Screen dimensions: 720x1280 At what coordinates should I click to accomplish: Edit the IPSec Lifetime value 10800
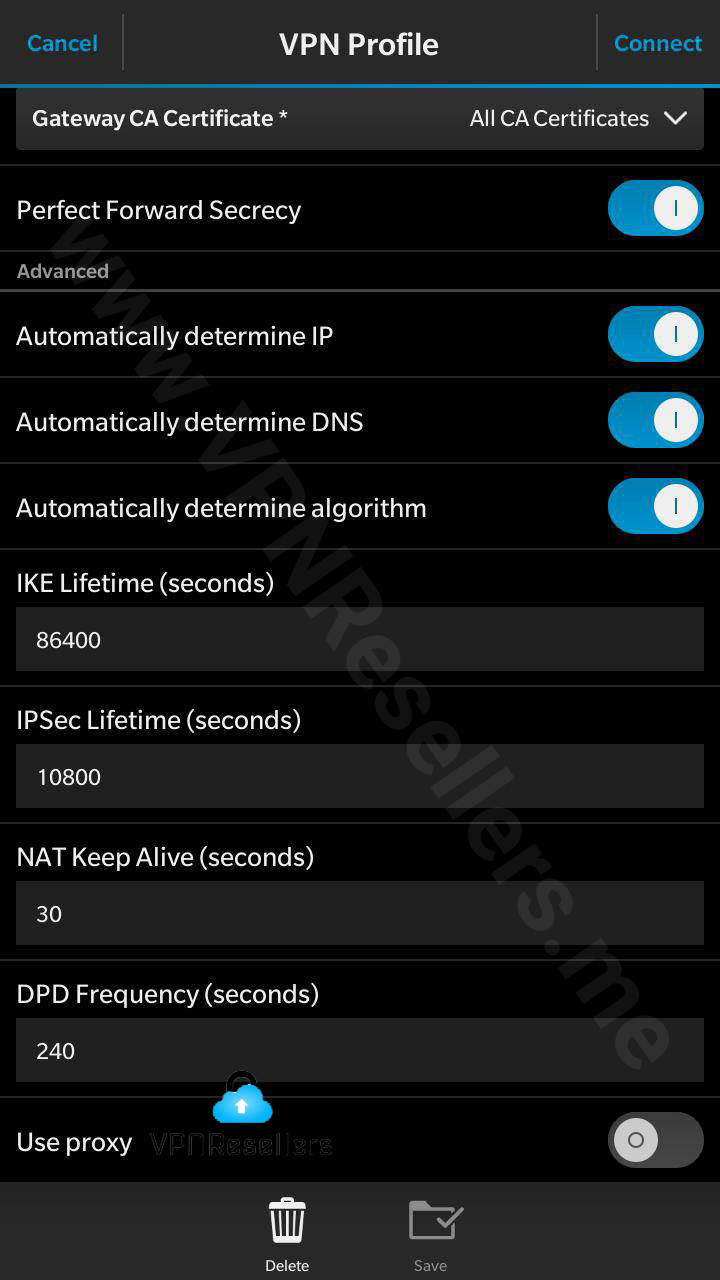pyautogui.click(x=360, y=777)
